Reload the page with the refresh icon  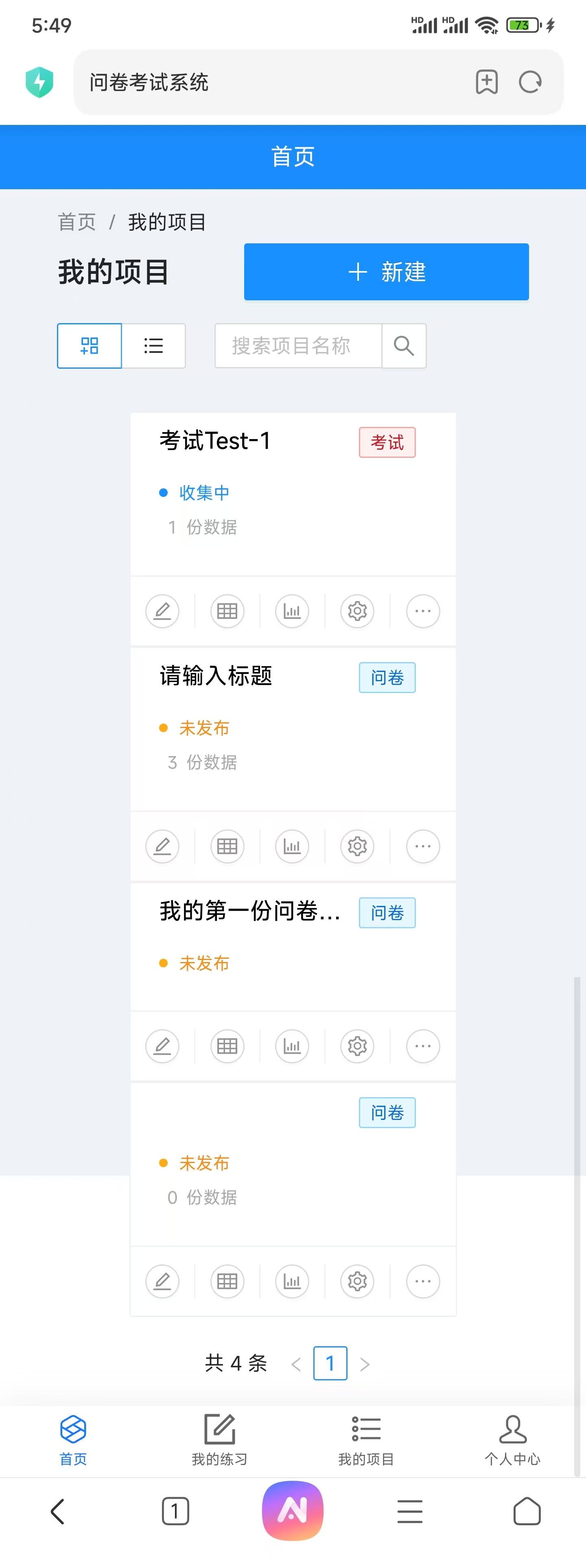(x=530, y=82)
